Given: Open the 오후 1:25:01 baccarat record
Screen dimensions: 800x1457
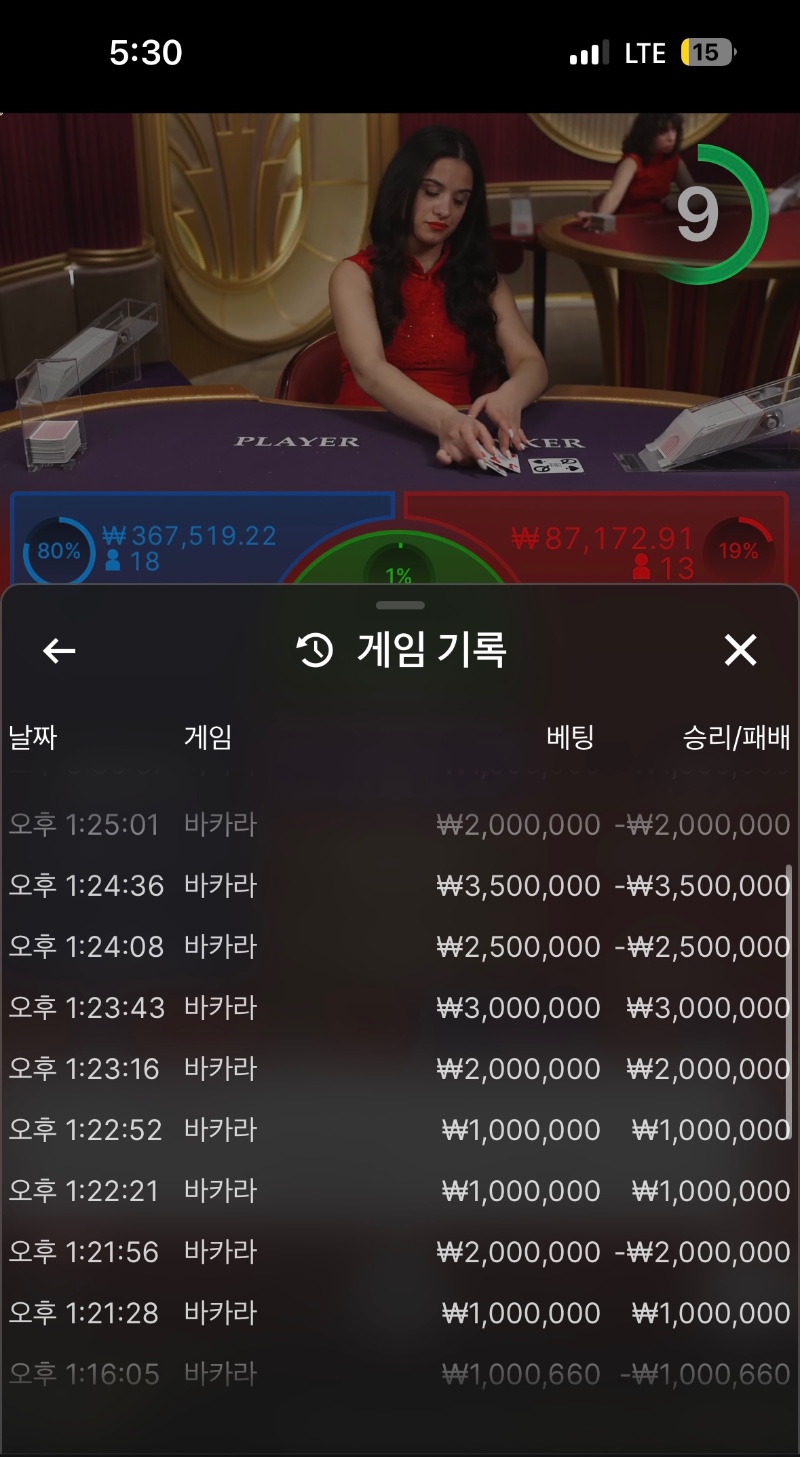Looking at the screenshot, I should (400, 825).
